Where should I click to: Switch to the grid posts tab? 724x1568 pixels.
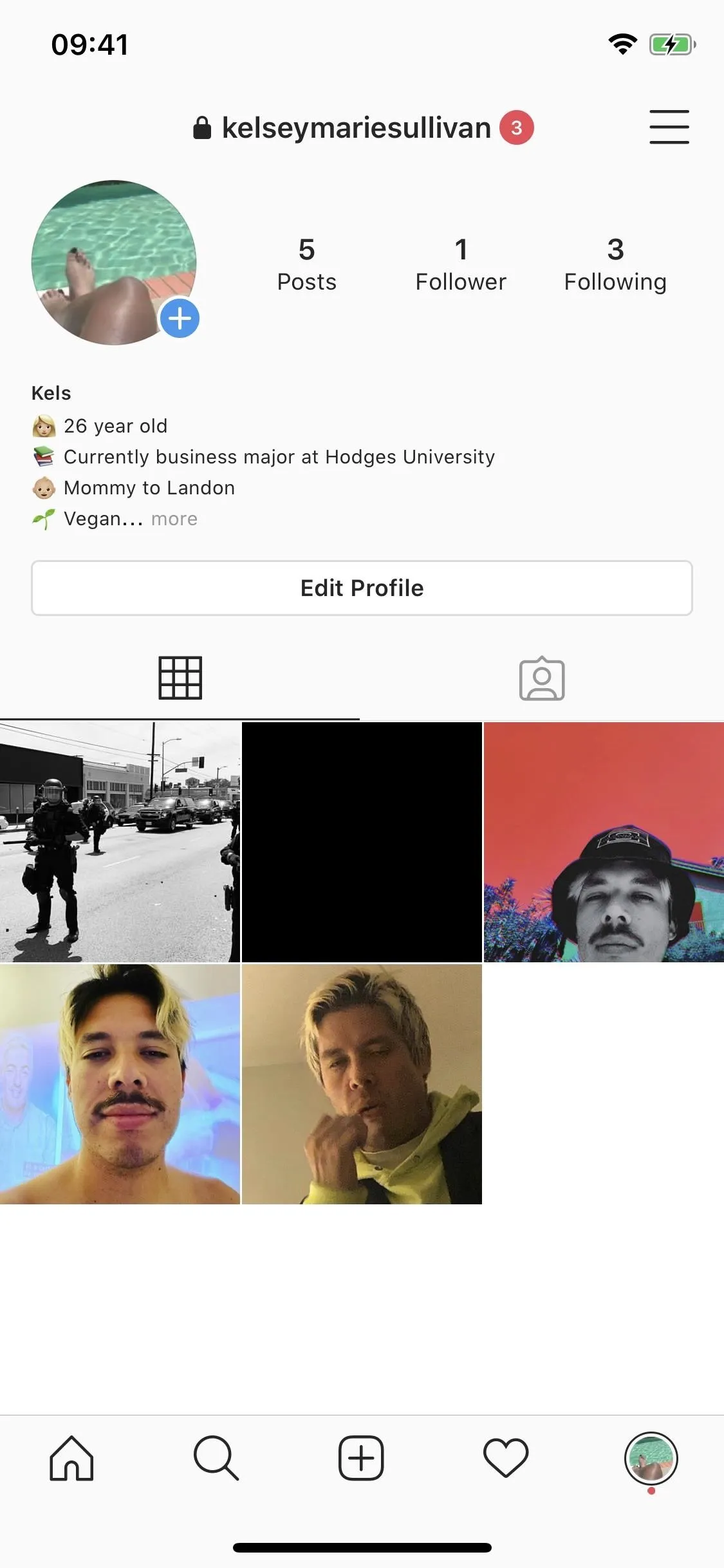[180, 678]
